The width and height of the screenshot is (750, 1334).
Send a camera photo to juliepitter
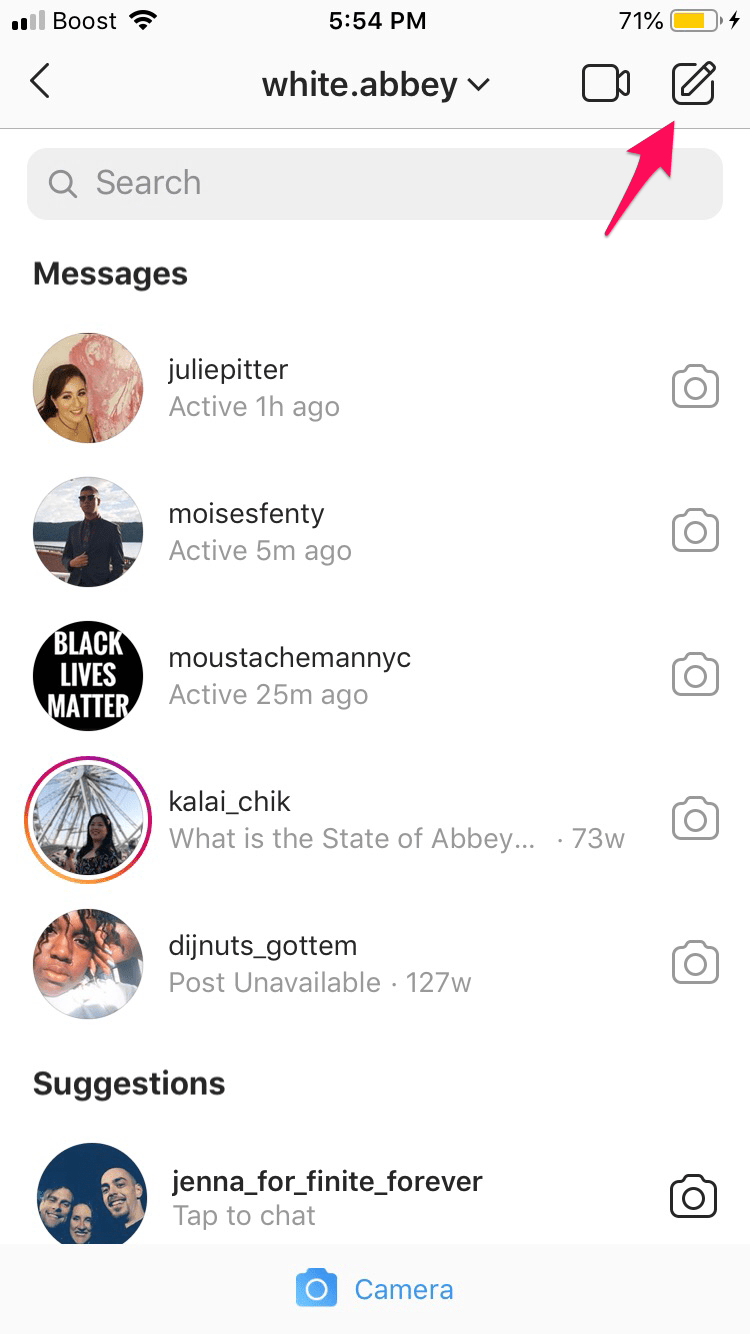click(x=695, y=388)
